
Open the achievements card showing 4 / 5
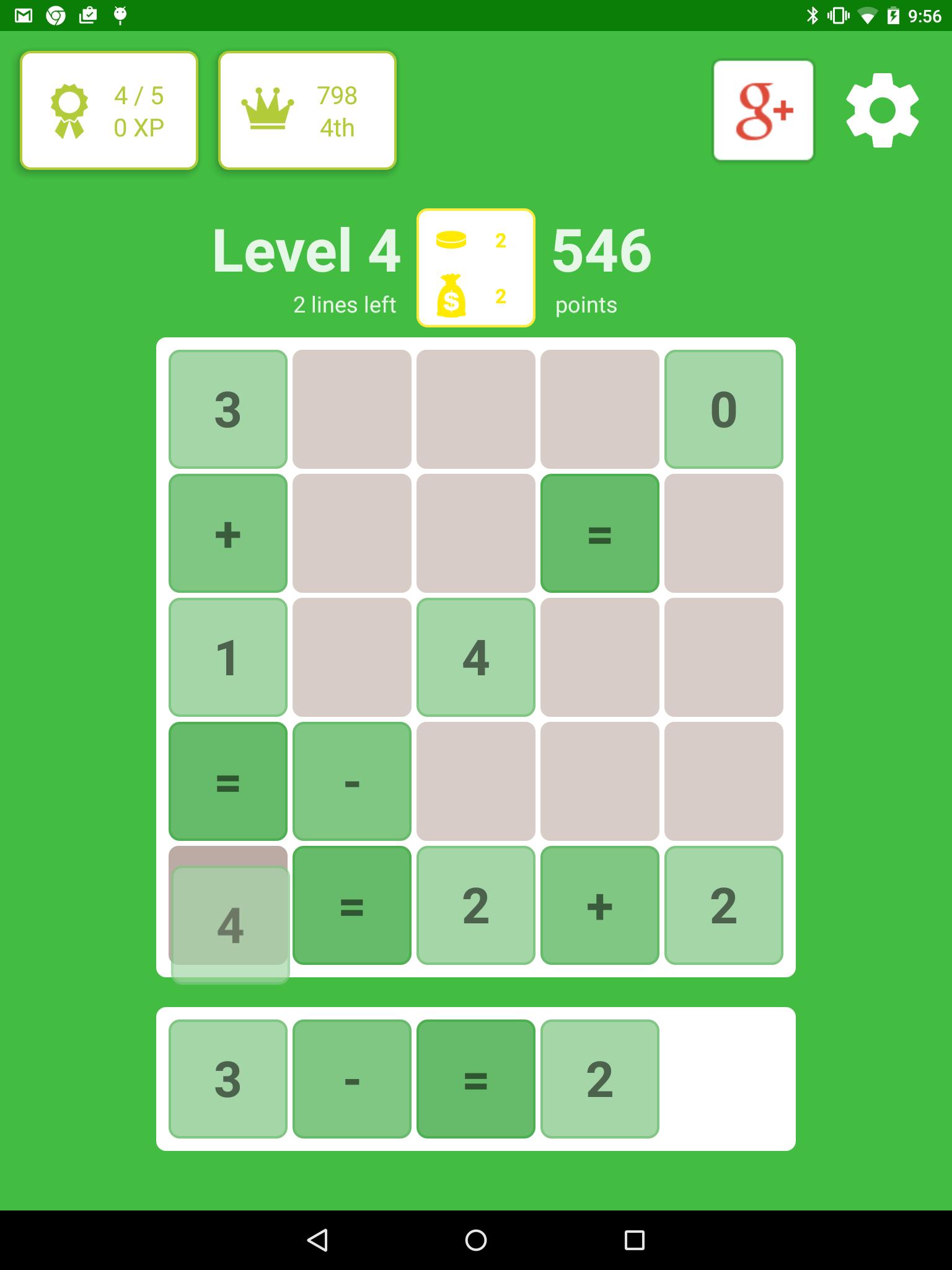[x=109, y=110]
